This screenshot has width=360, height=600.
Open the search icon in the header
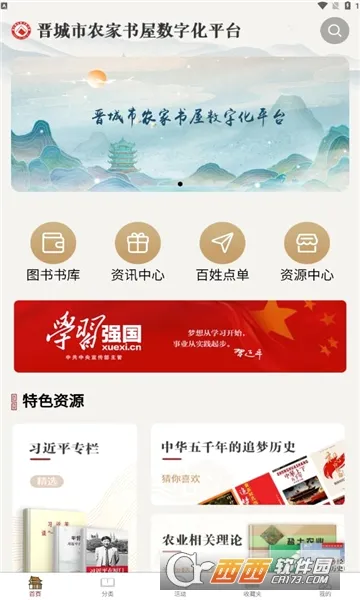coord(334,30)
